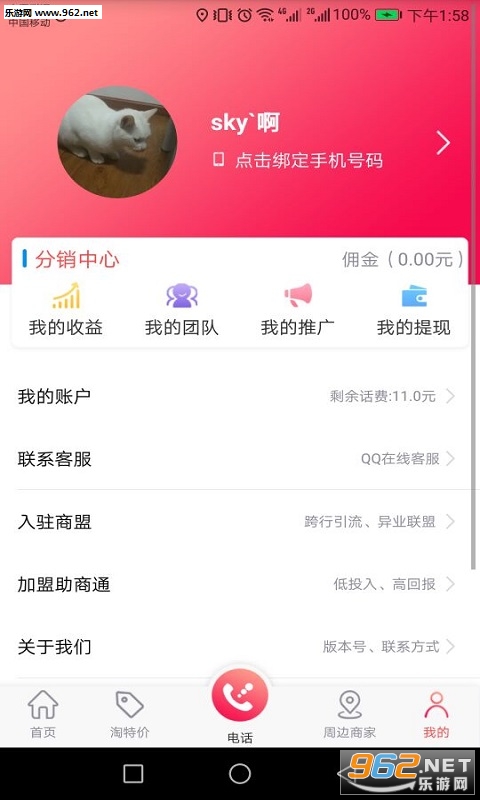The image size is (480, 800).
Task: Open 关于我们 about page
Action: coord(240,647)
